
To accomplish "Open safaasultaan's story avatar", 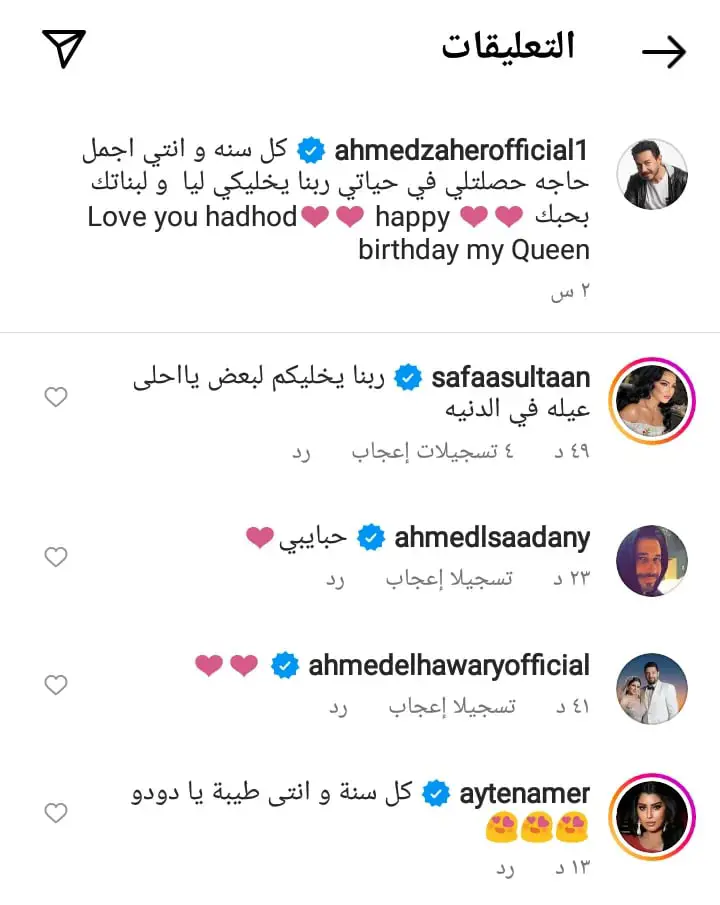I will click(652, 399).
